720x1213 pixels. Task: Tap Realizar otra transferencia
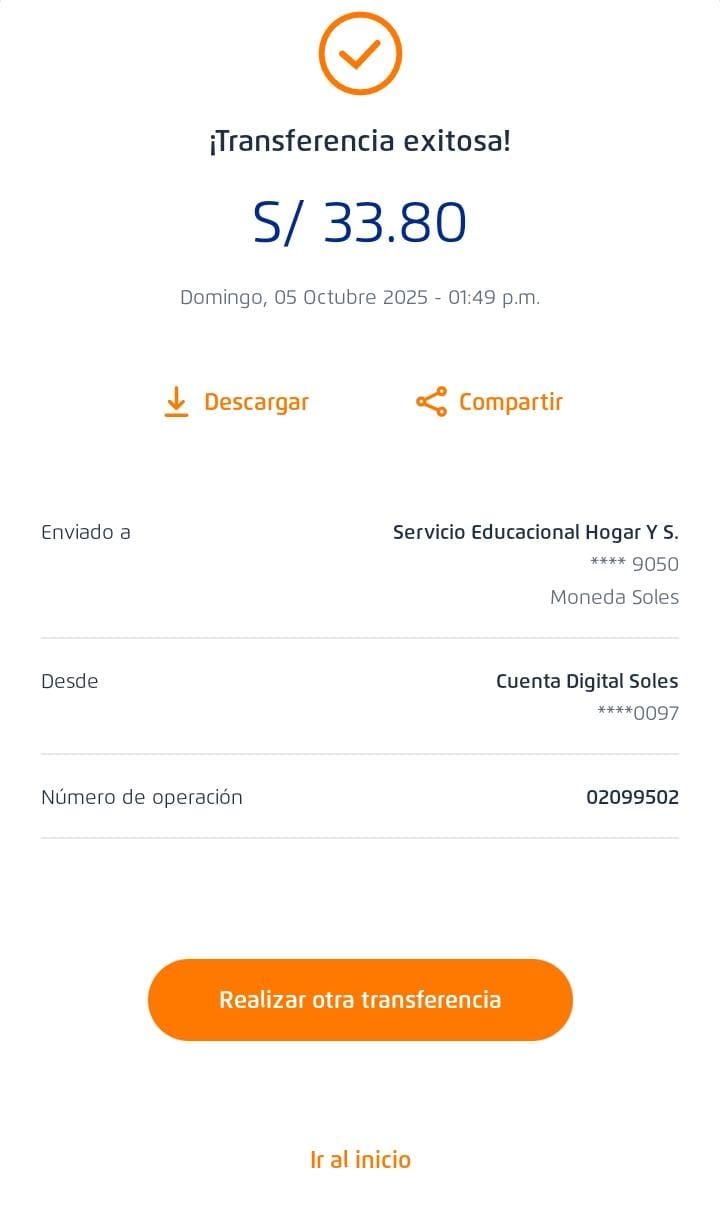(360, 1000)
